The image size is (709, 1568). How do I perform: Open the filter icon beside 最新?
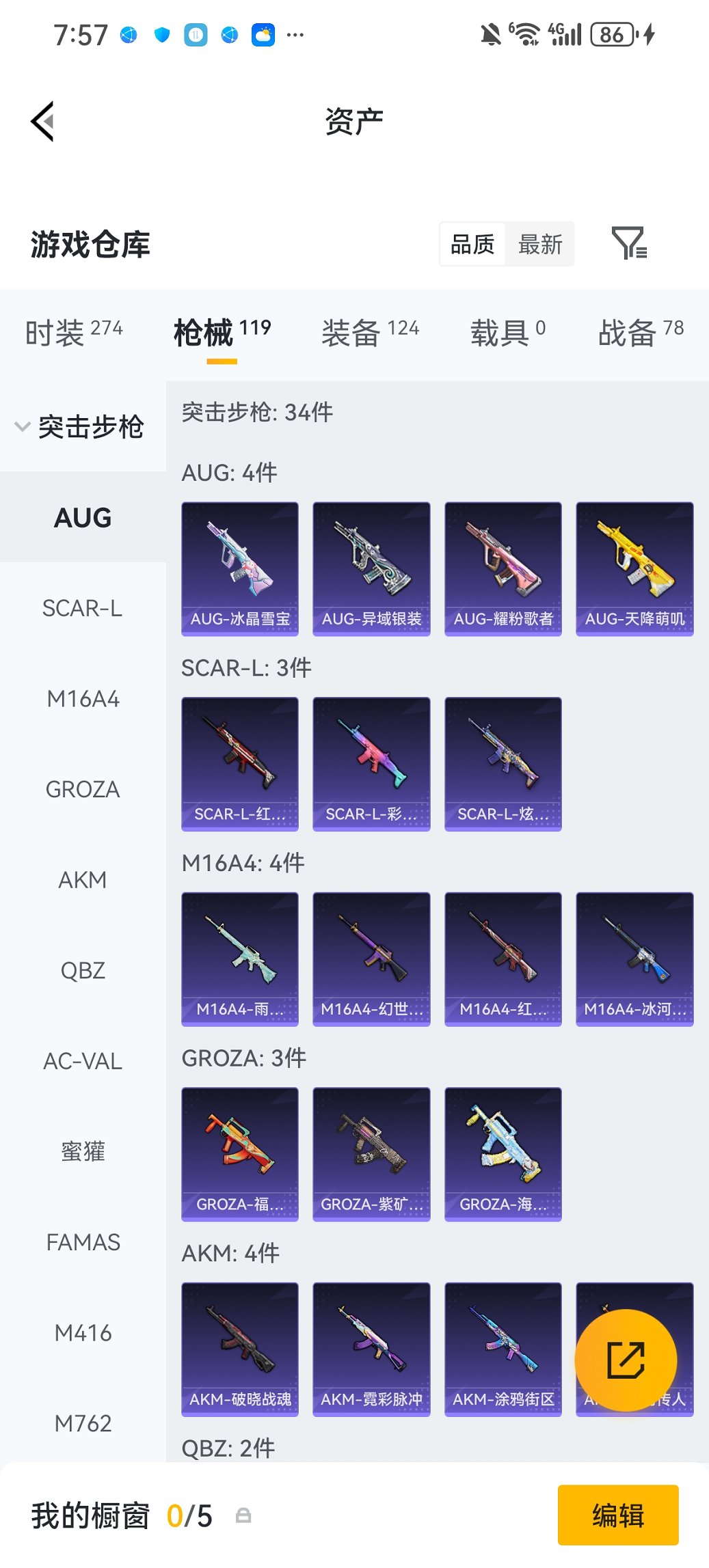(x=628, y=244)
